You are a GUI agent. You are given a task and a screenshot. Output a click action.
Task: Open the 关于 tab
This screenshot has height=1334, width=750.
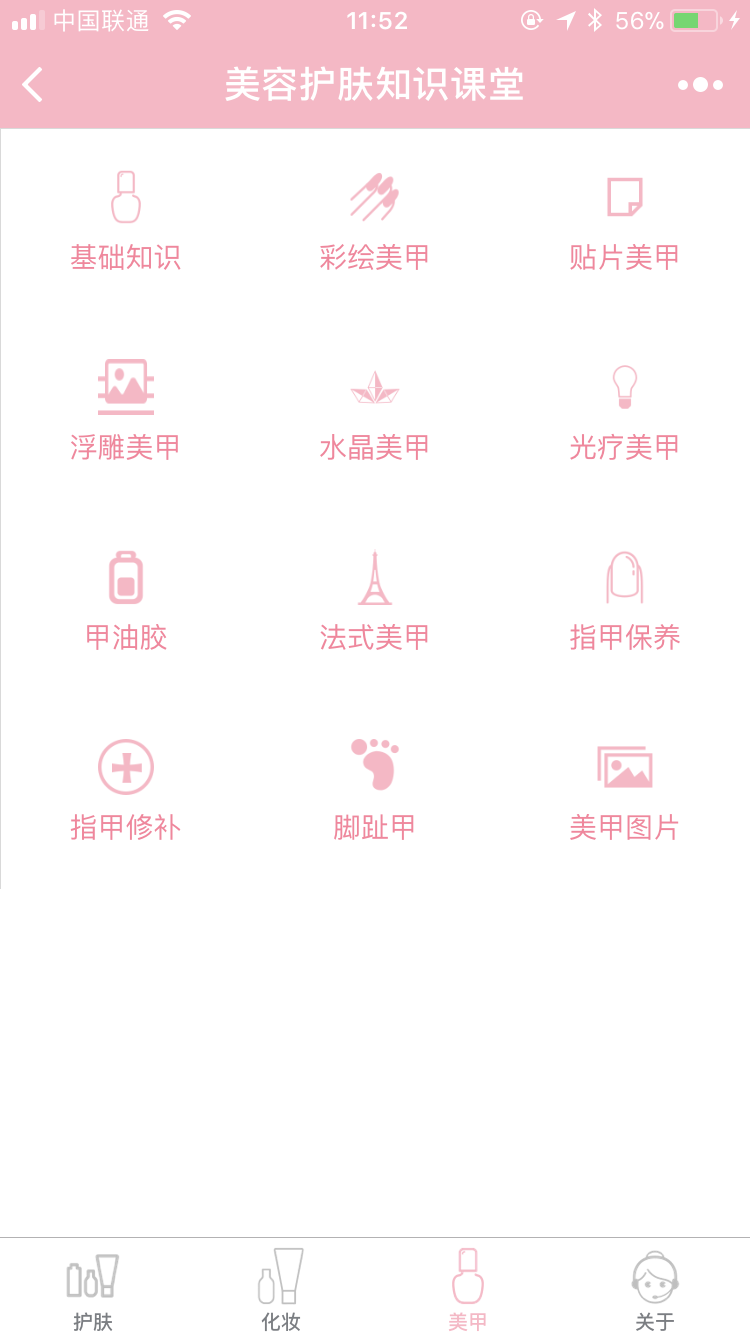pos(655,1290)
